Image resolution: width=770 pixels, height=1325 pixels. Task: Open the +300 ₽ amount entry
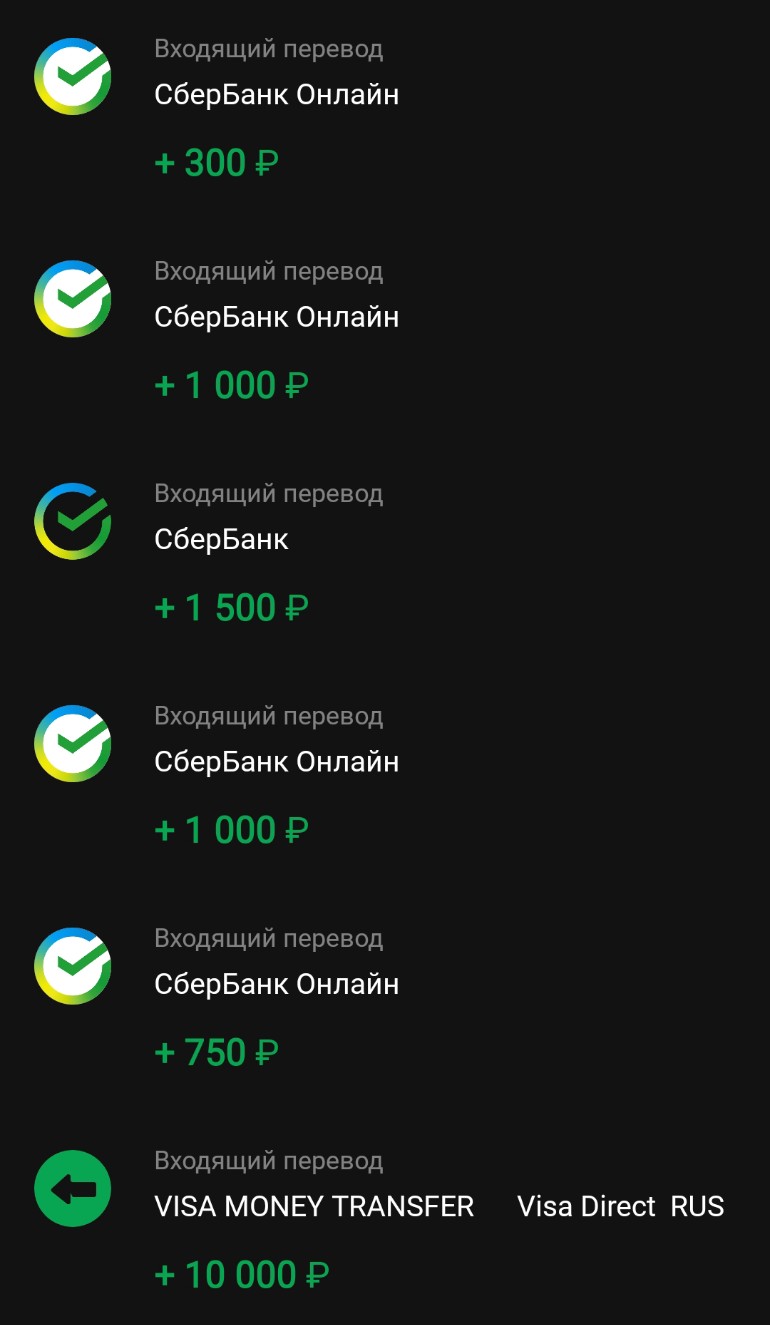216,162
